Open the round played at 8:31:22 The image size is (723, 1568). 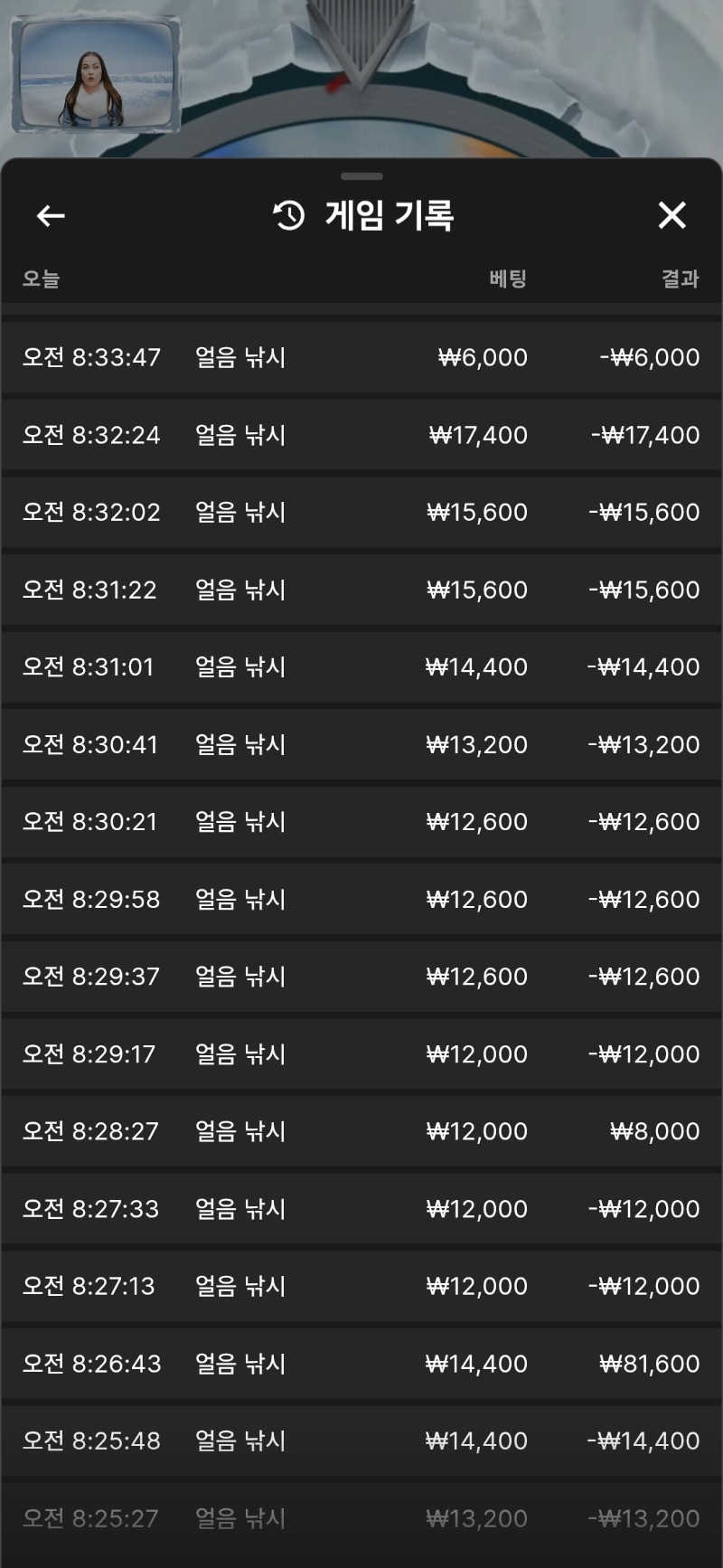point(361,590)
